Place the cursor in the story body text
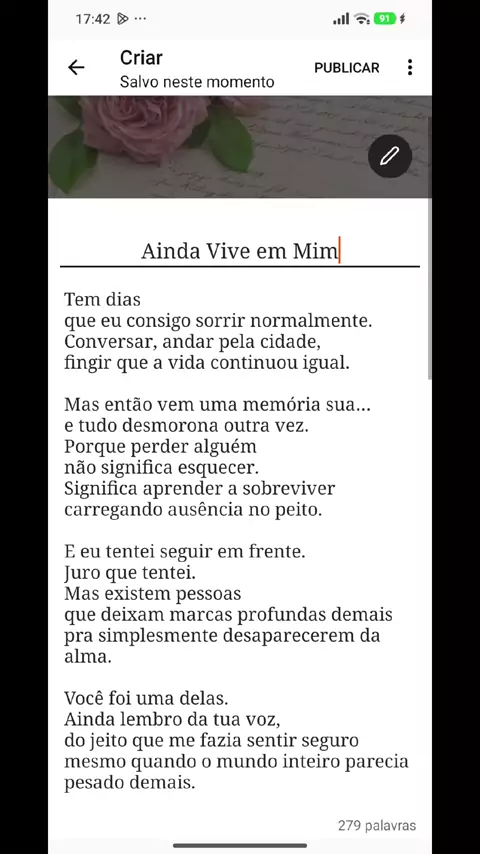This screenshot has height=854, width=480. (x=237, y=541)
